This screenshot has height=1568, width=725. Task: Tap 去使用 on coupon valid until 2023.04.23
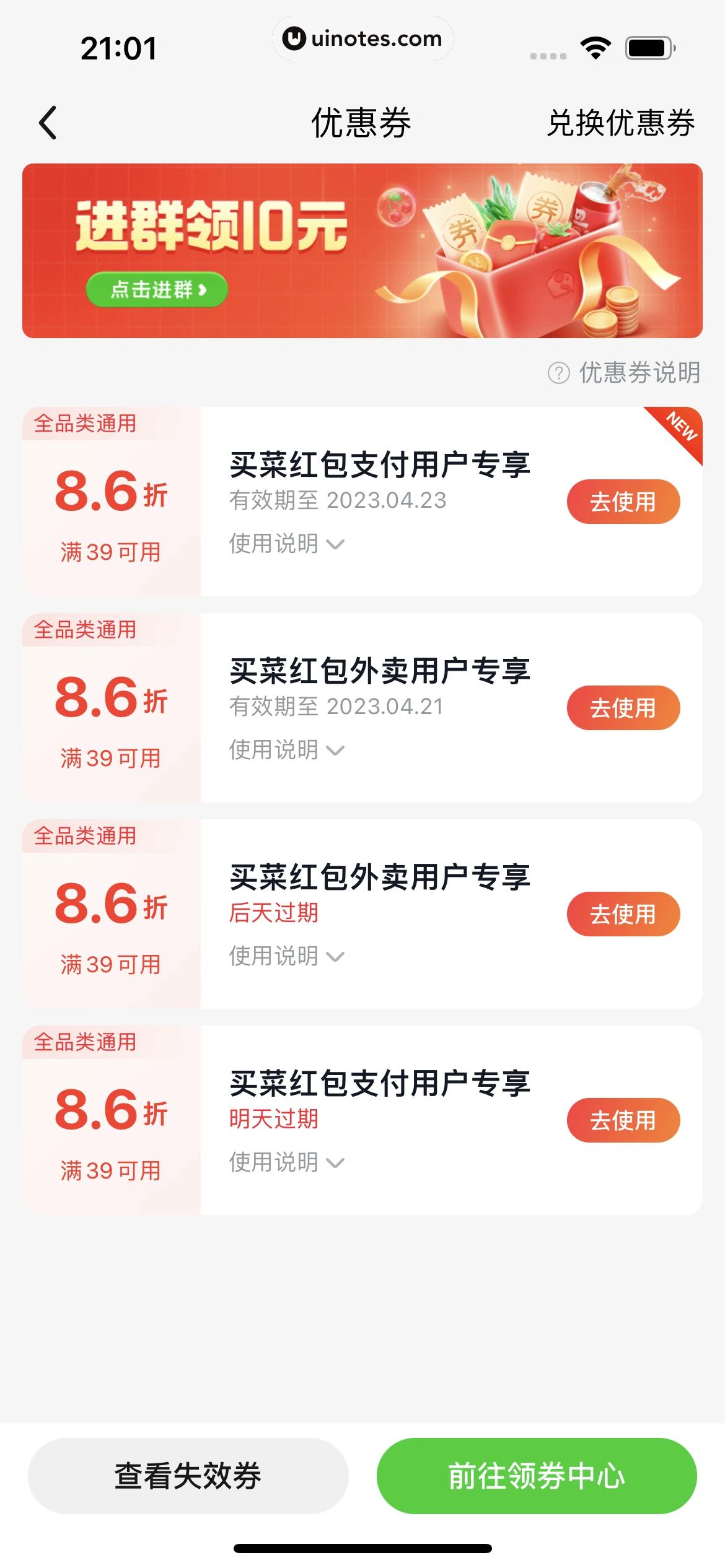point(623,502)
